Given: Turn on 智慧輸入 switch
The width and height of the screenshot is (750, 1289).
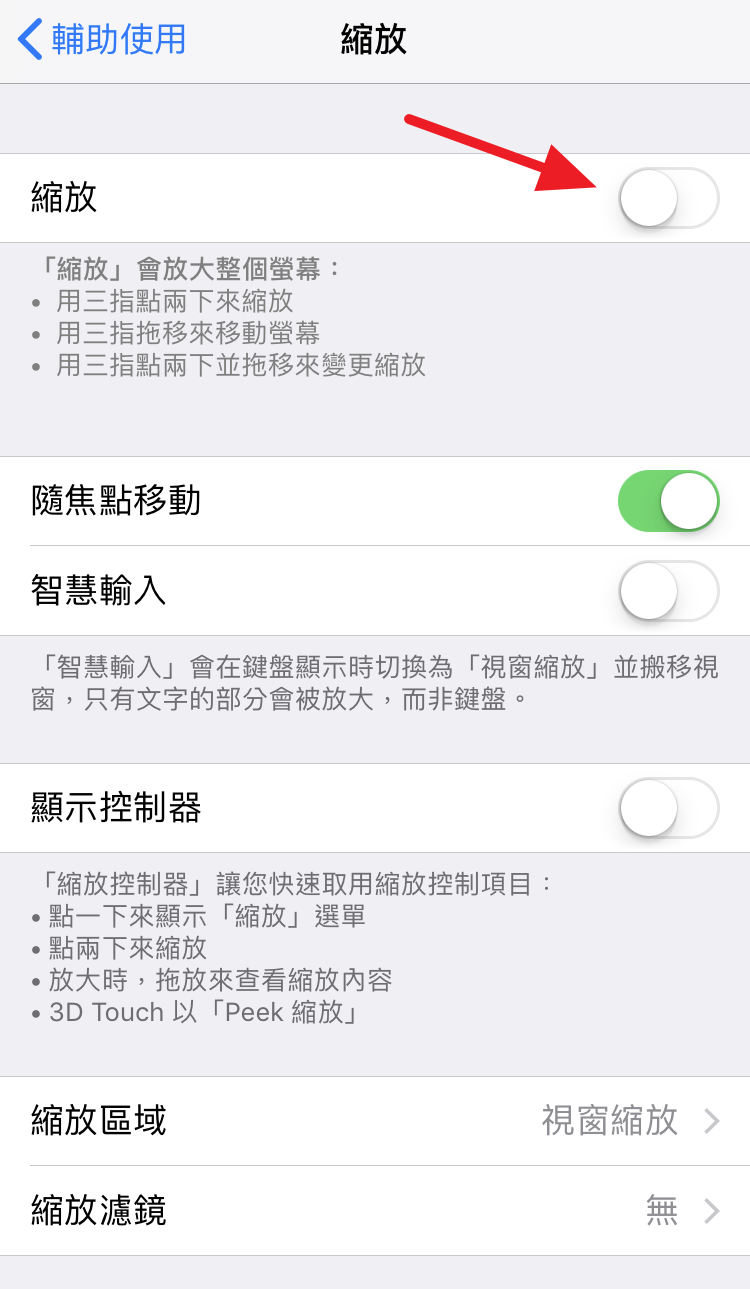Looking at the screenshot, I should [x=669, y=590].
